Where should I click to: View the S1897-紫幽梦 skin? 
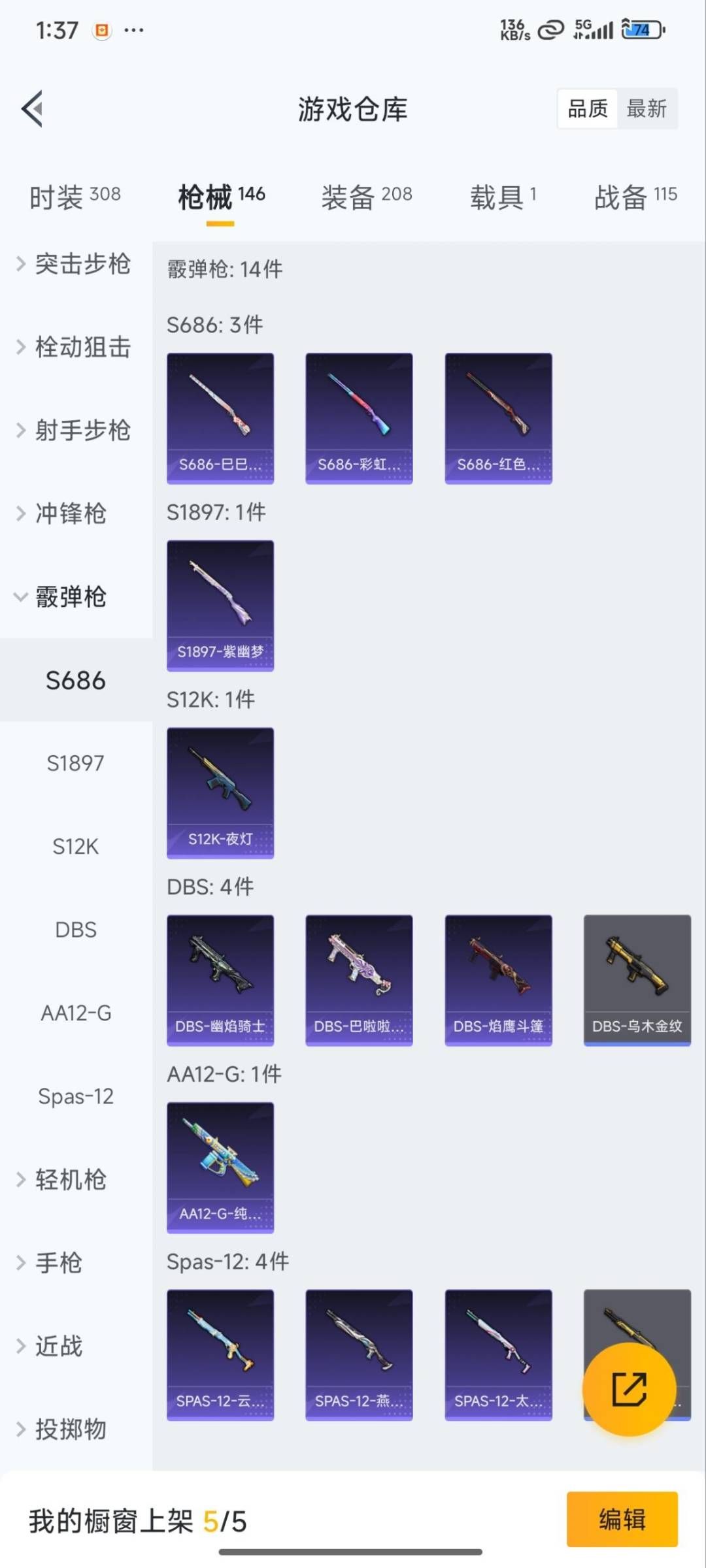(x=220, y=606)
